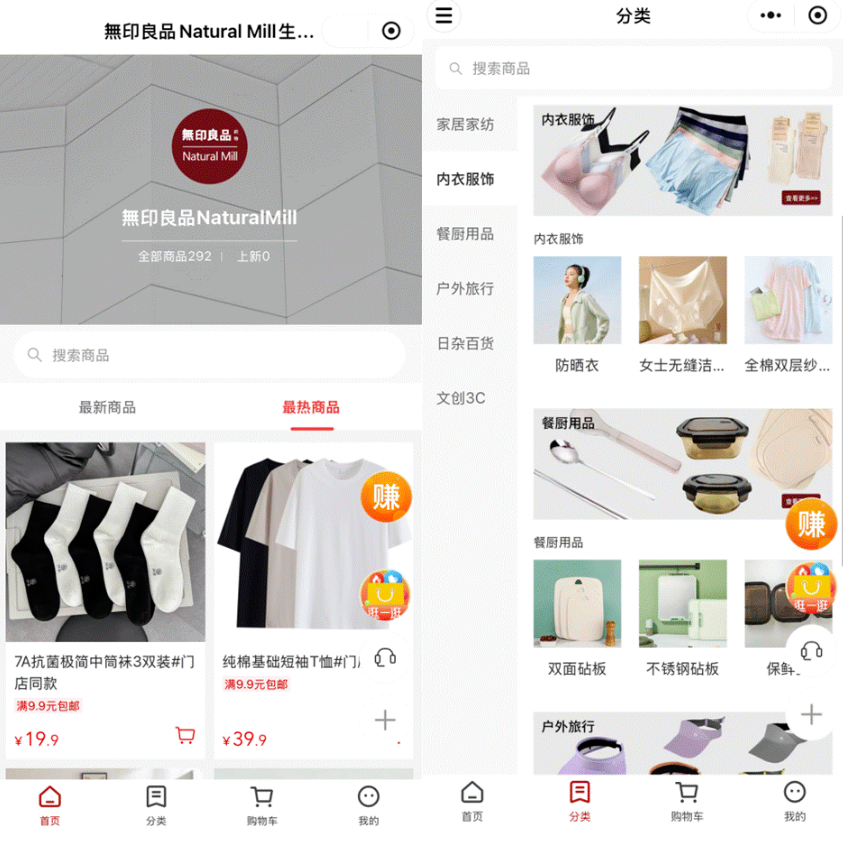Select the 最热商品 tab
This screenshot has height=841, width=843.
click(311, 407)
